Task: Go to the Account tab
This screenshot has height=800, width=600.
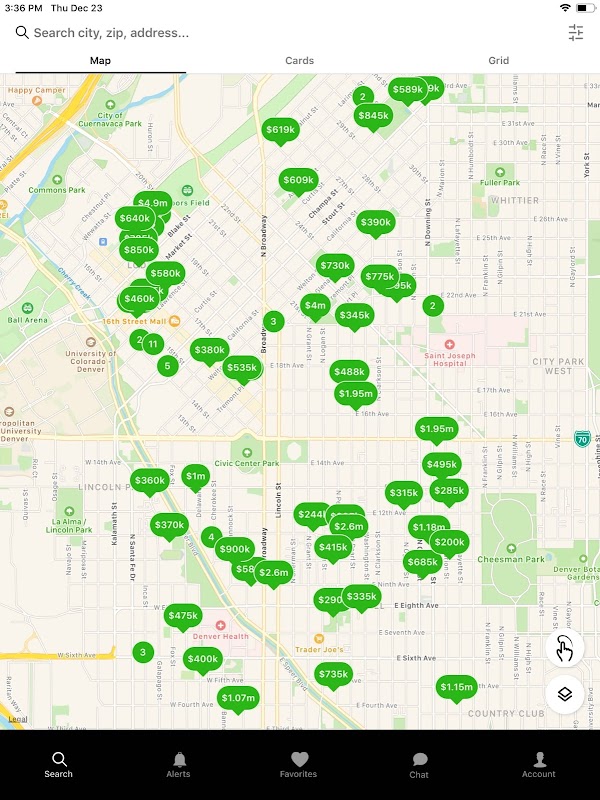Action: point(539,764)
